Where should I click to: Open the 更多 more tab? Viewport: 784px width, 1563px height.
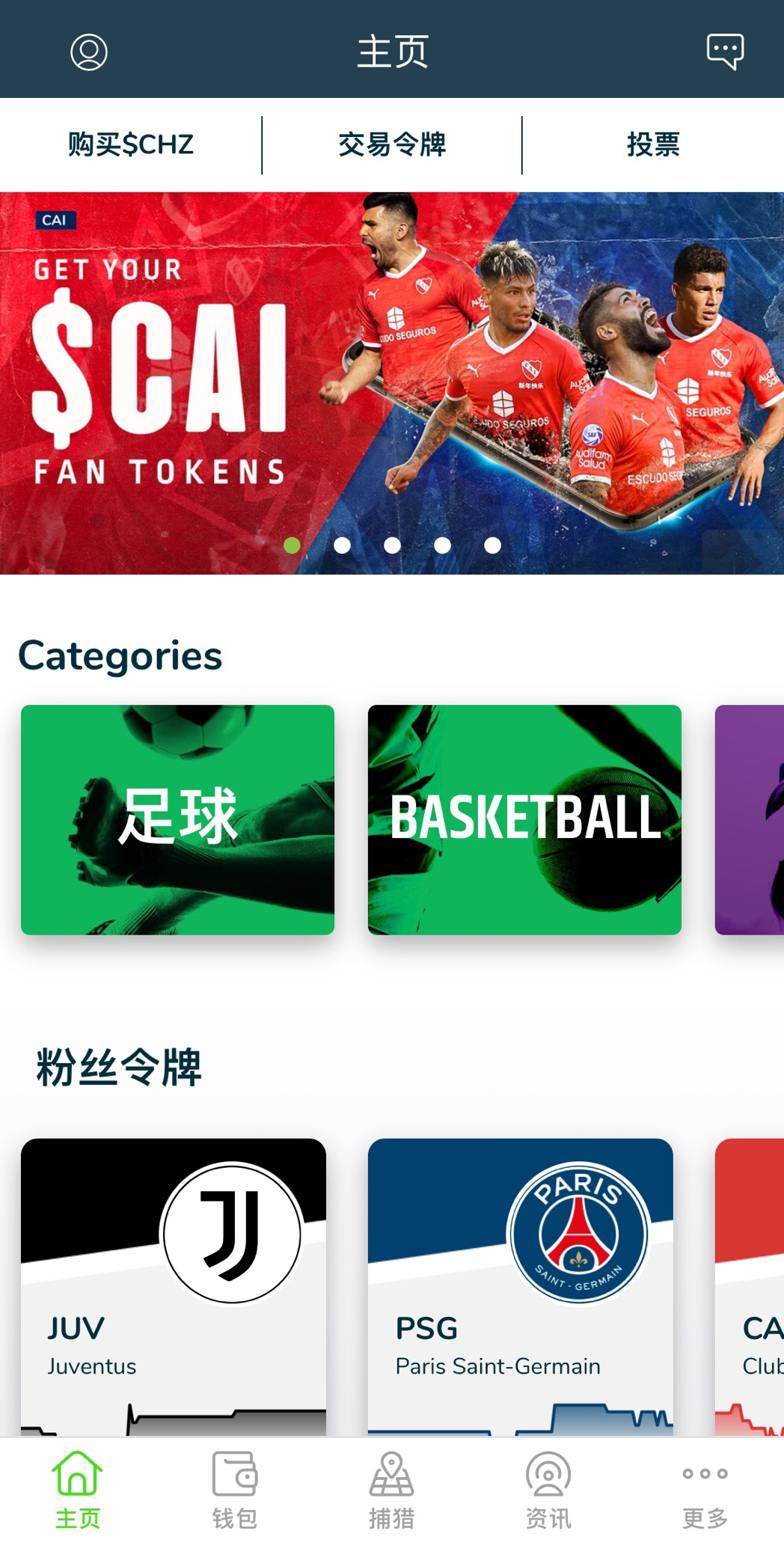click(x=705, y=1489)
